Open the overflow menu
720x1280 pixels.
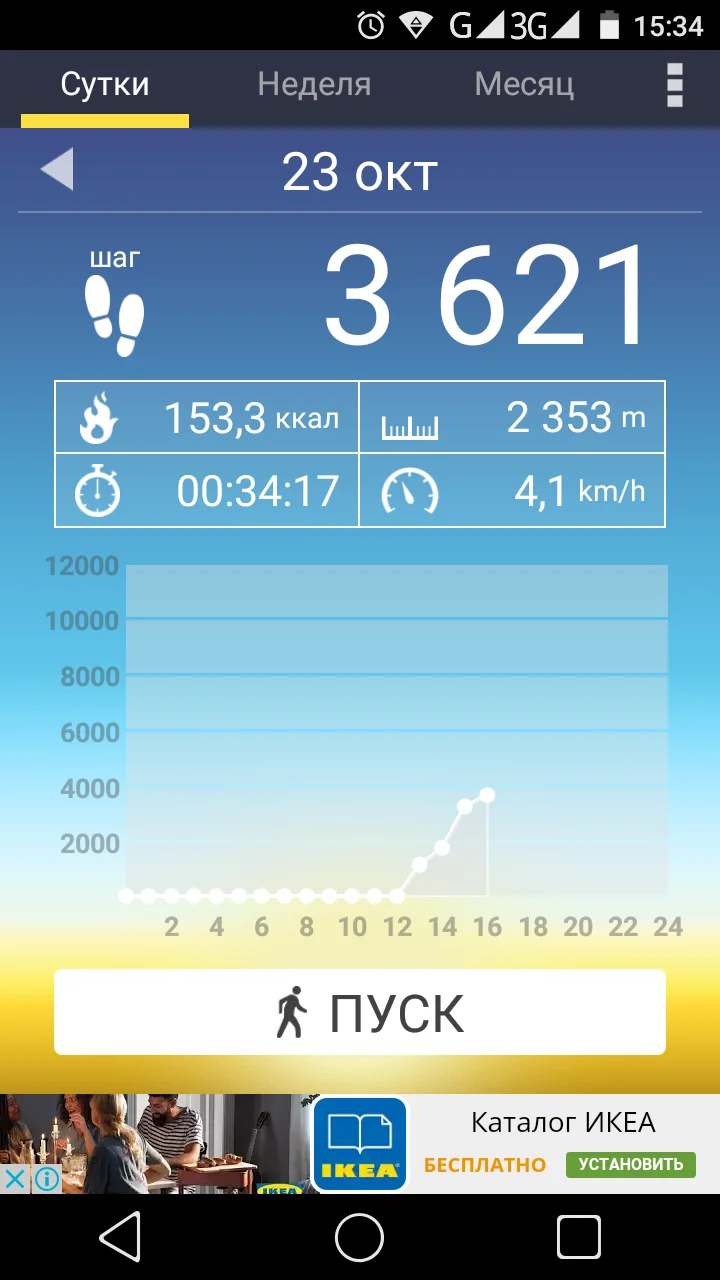point(675,86)
